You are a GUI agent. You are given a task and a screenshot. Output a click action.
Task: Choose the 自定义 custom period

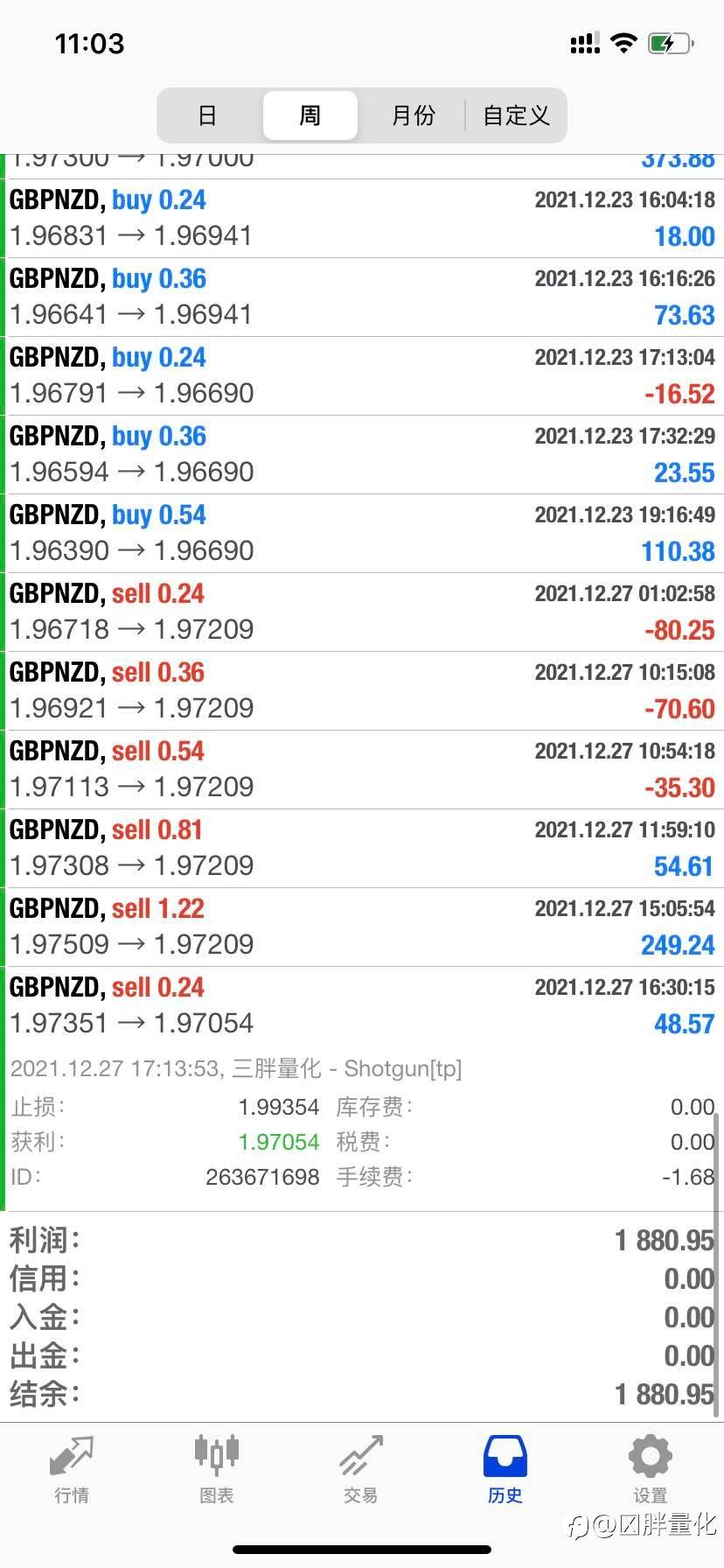pyautogui.click(x=516, y=115)
